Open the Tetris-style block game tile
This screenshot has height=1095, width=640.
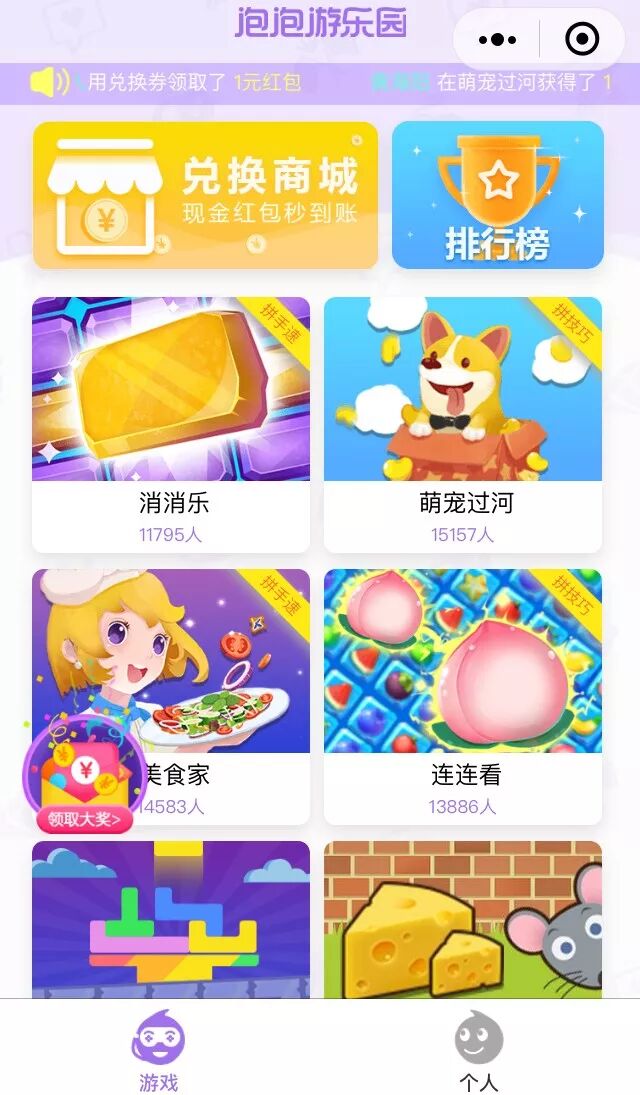point(171,918)
